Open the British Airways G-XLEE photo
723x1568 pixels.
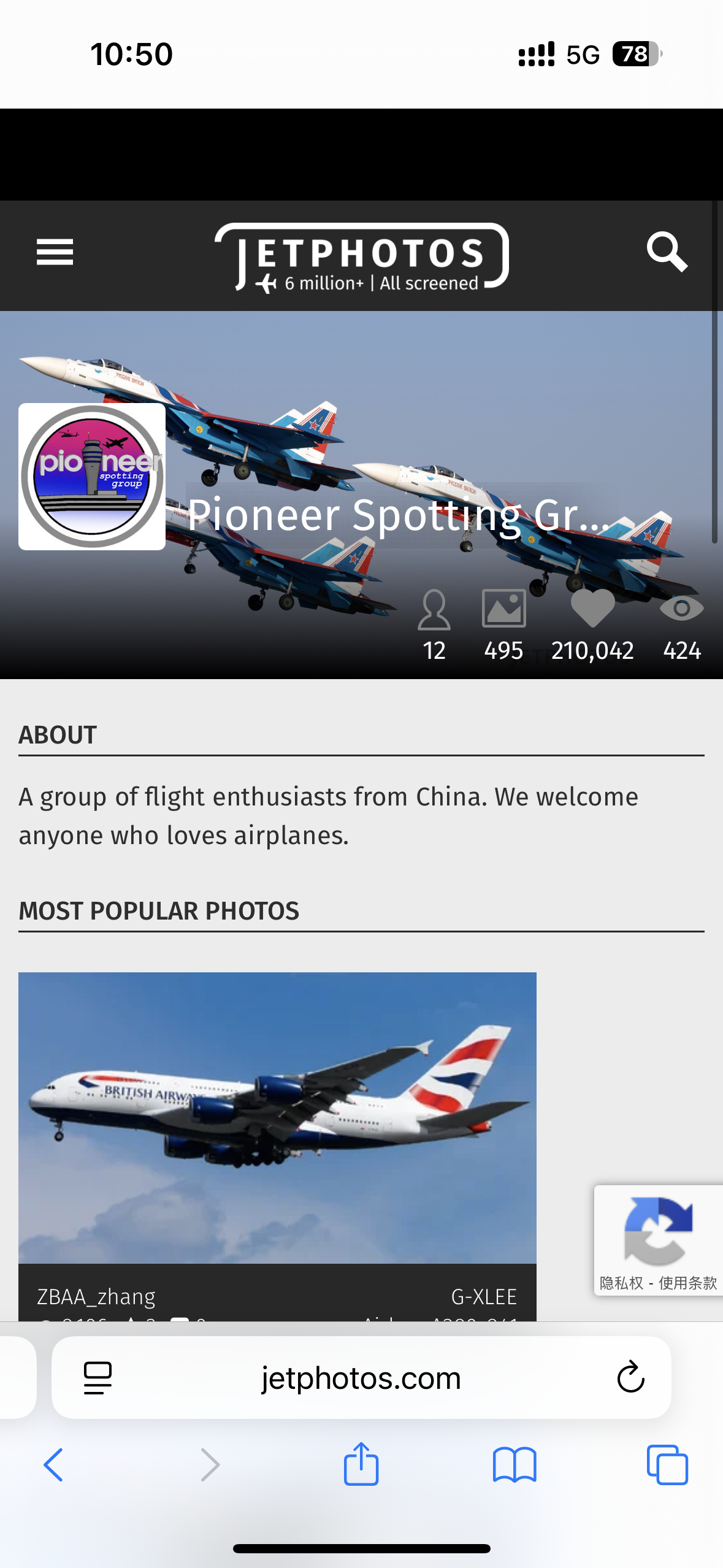pyautogui.click(x=277, y=1116)
